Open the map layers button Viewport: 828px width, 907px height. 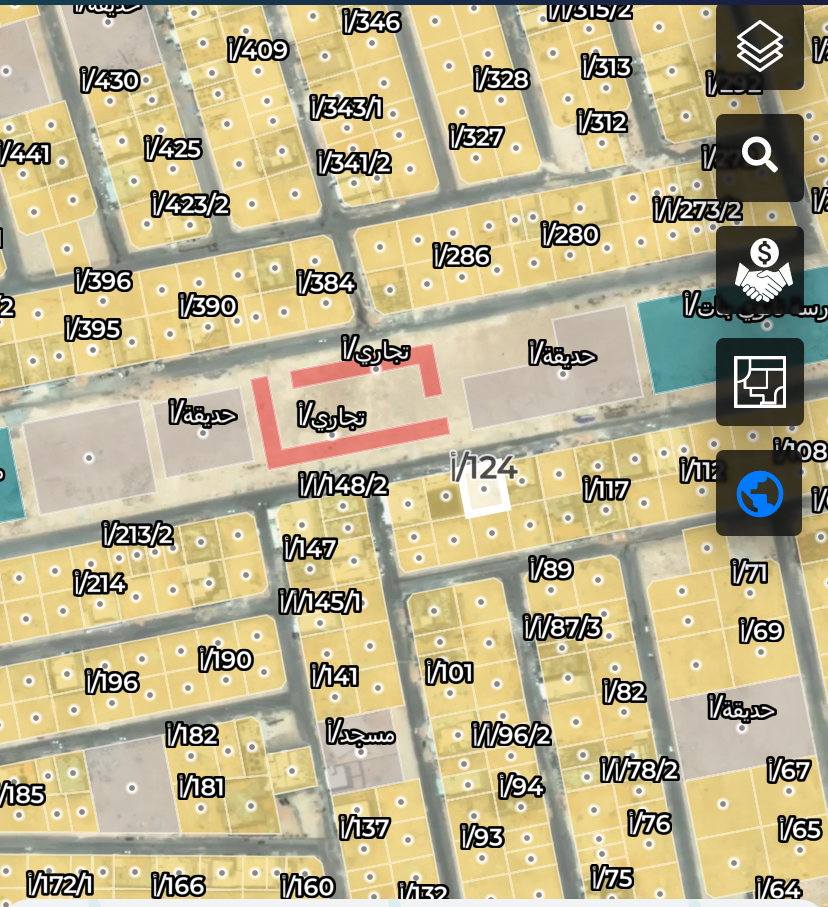point(760,46)
